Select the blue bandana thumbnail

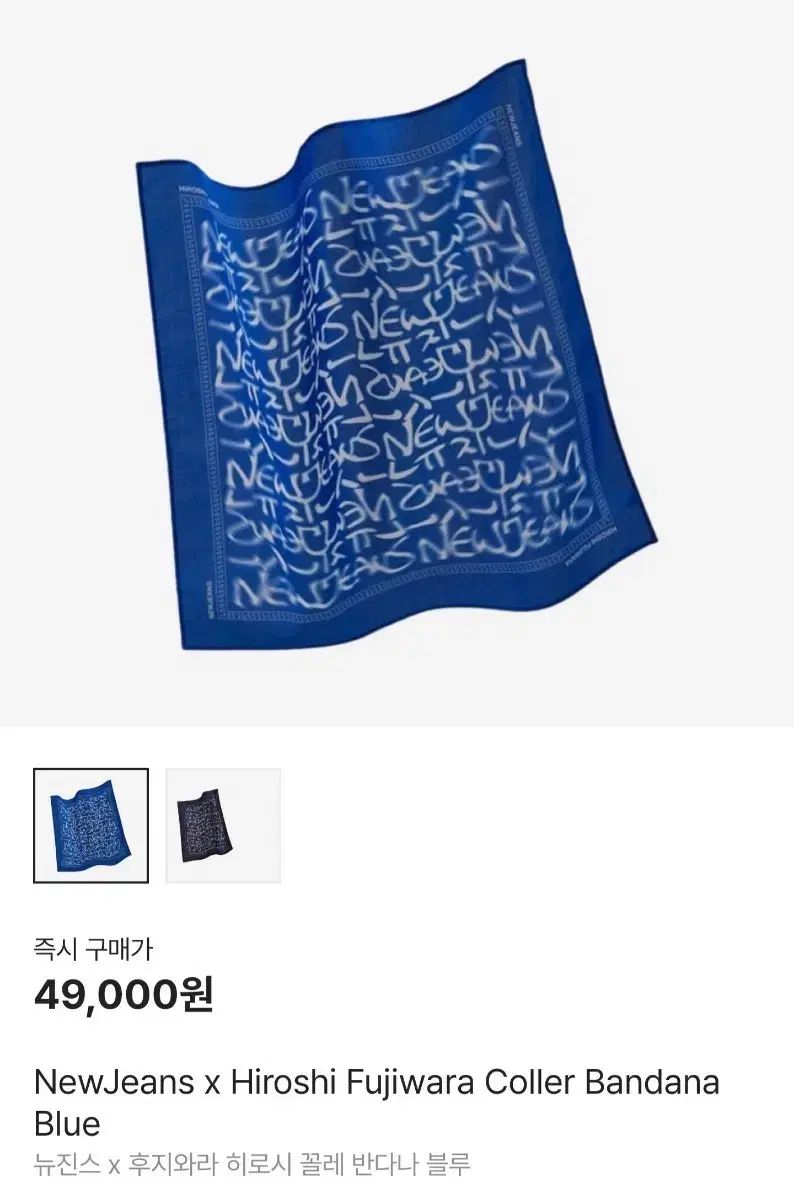pyautogui.click(x=91, y=825)
